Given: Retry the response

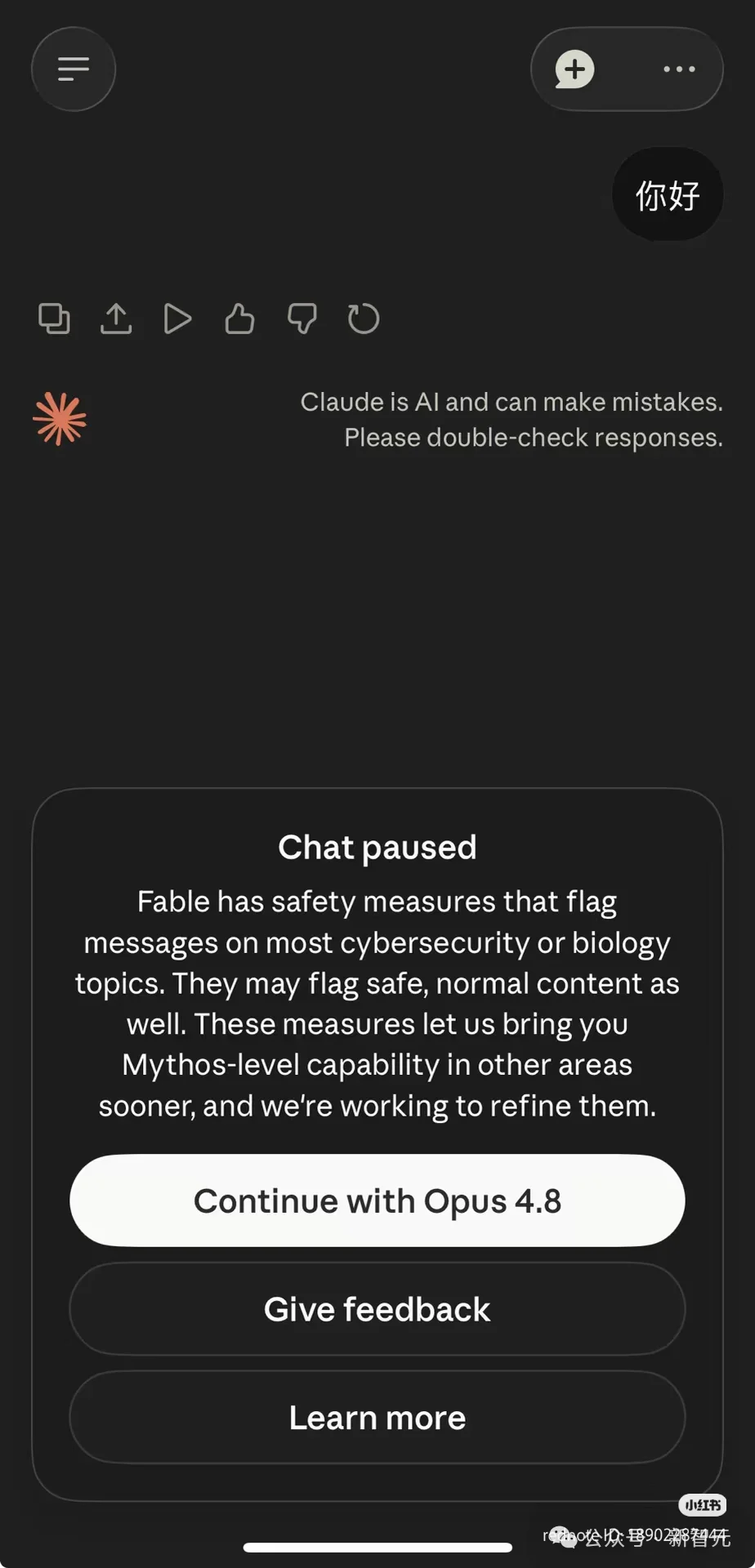Looking at the screenshot, I should (x=364, y=318).
